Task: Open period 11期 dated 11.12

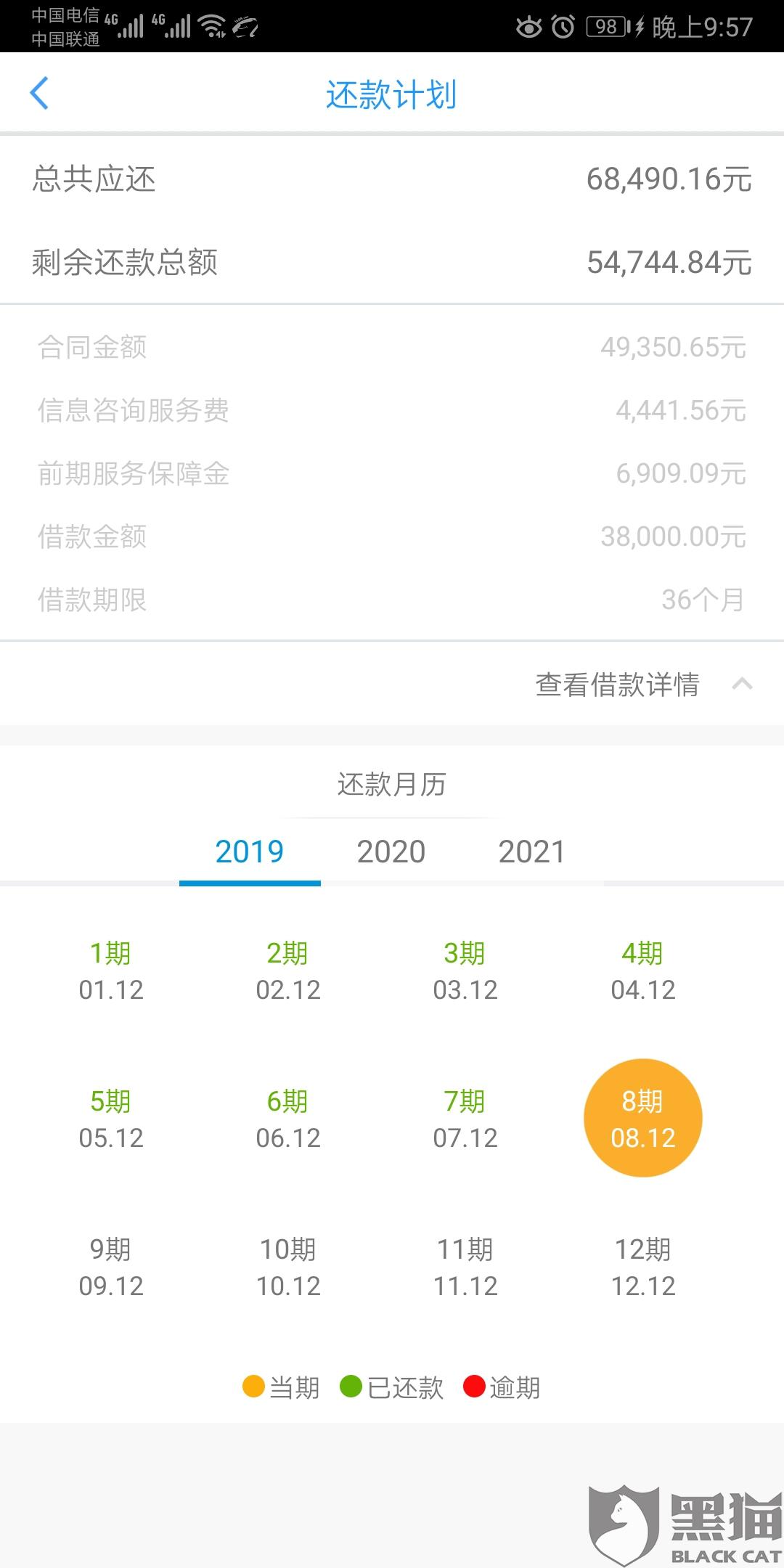Action: (x=465, y=1267)
